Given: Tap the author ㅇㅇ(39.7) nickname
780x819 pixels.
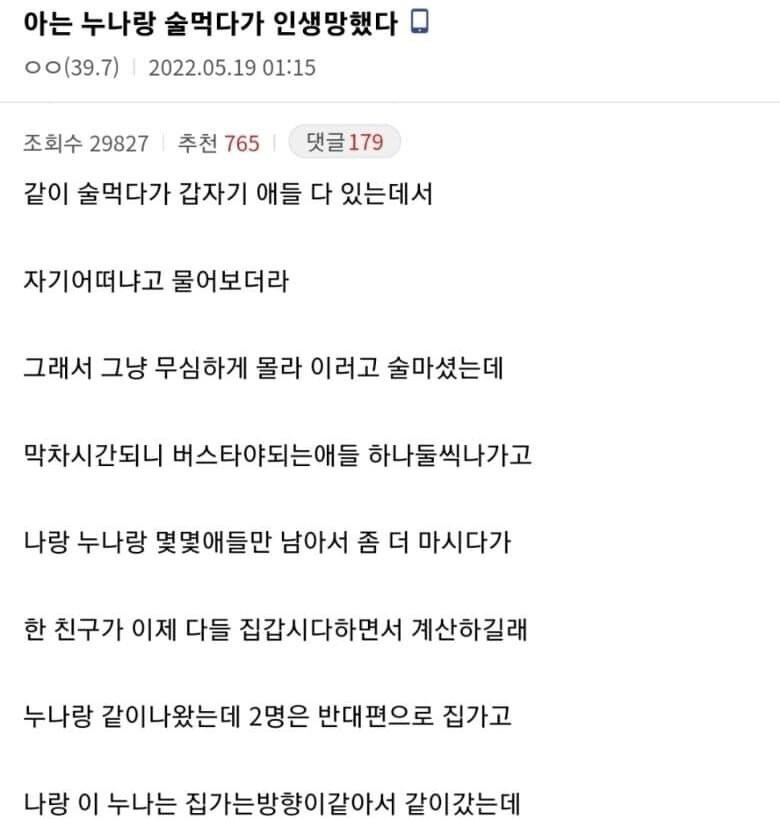Looking at the screenshot, I should 71,68.
